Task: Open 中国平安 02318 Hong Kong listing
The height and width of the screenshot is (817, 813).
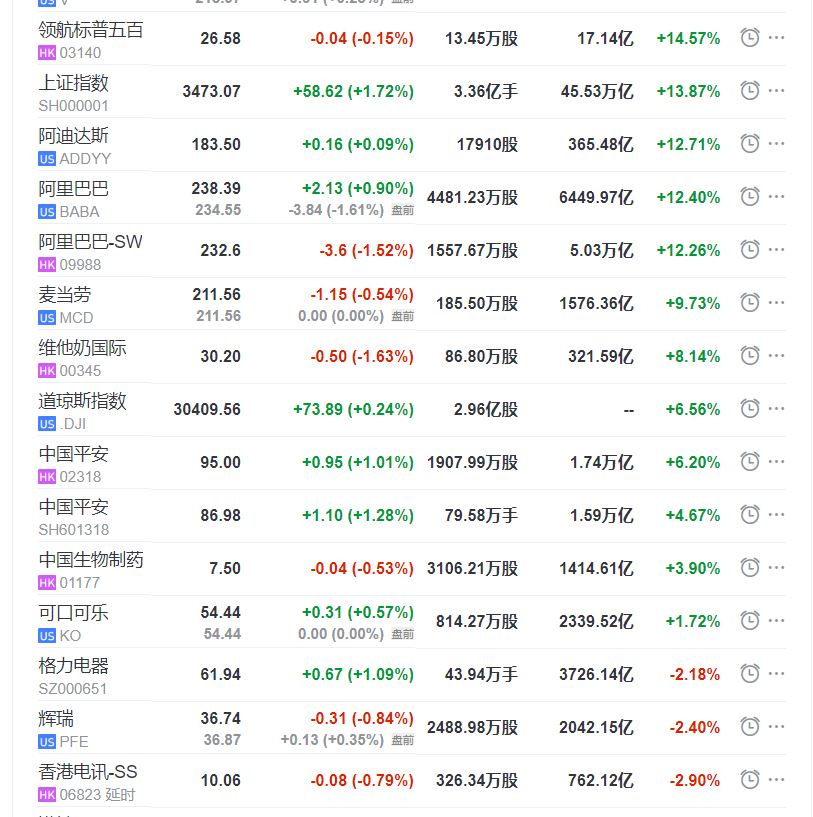Action: pyautogui.click(x=74, y=453)
